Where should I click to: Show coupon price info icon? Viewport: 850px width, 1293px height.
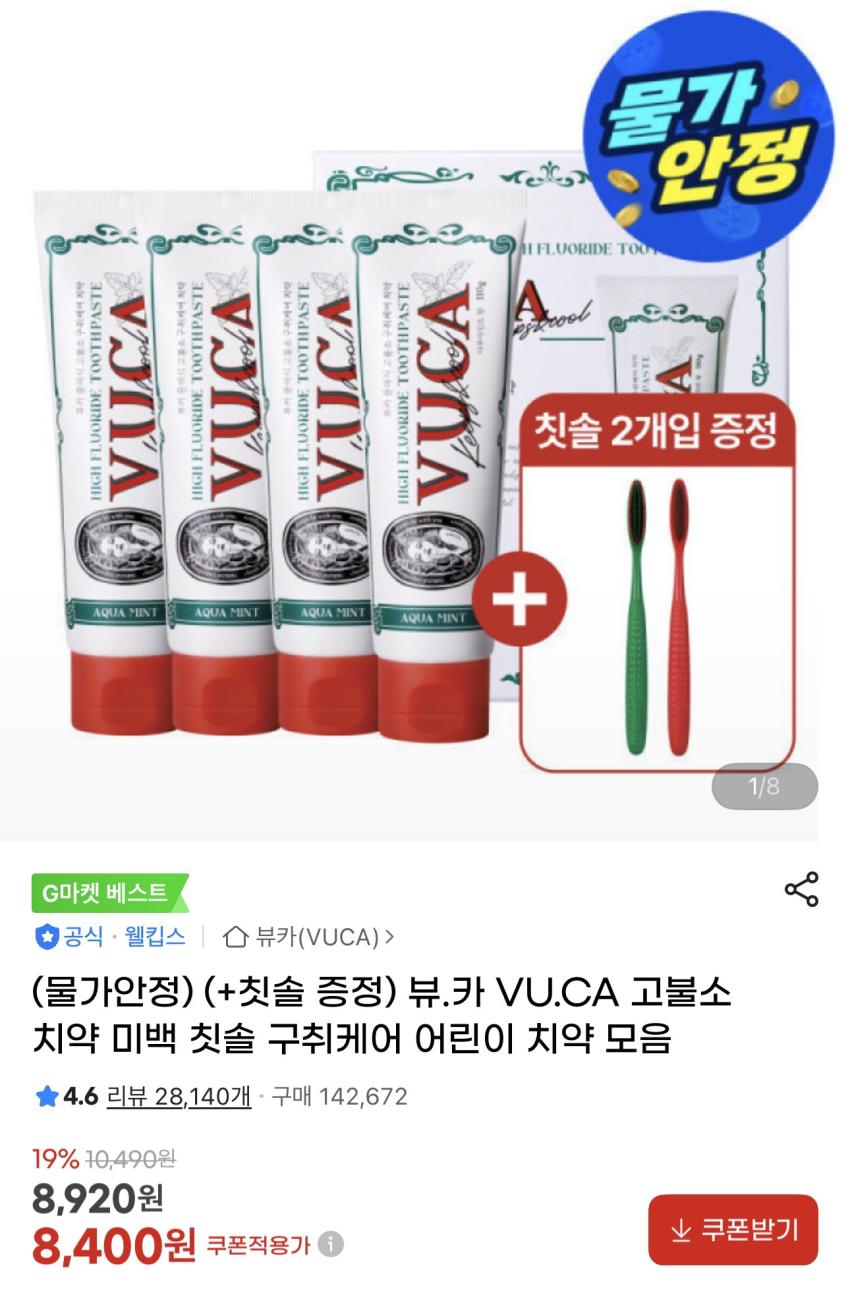(330, 1245)
